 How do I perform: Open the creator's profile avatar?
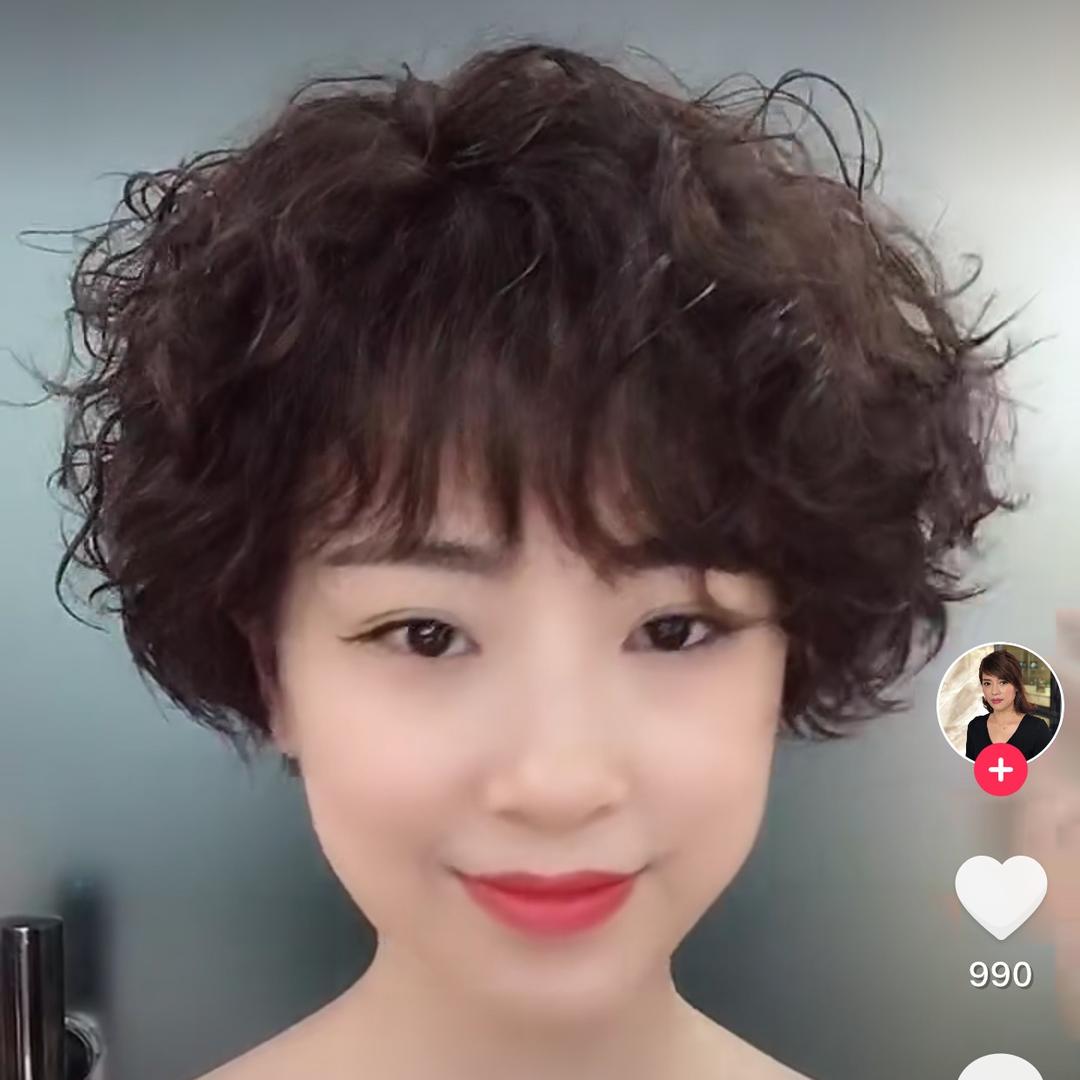point(999,702)
